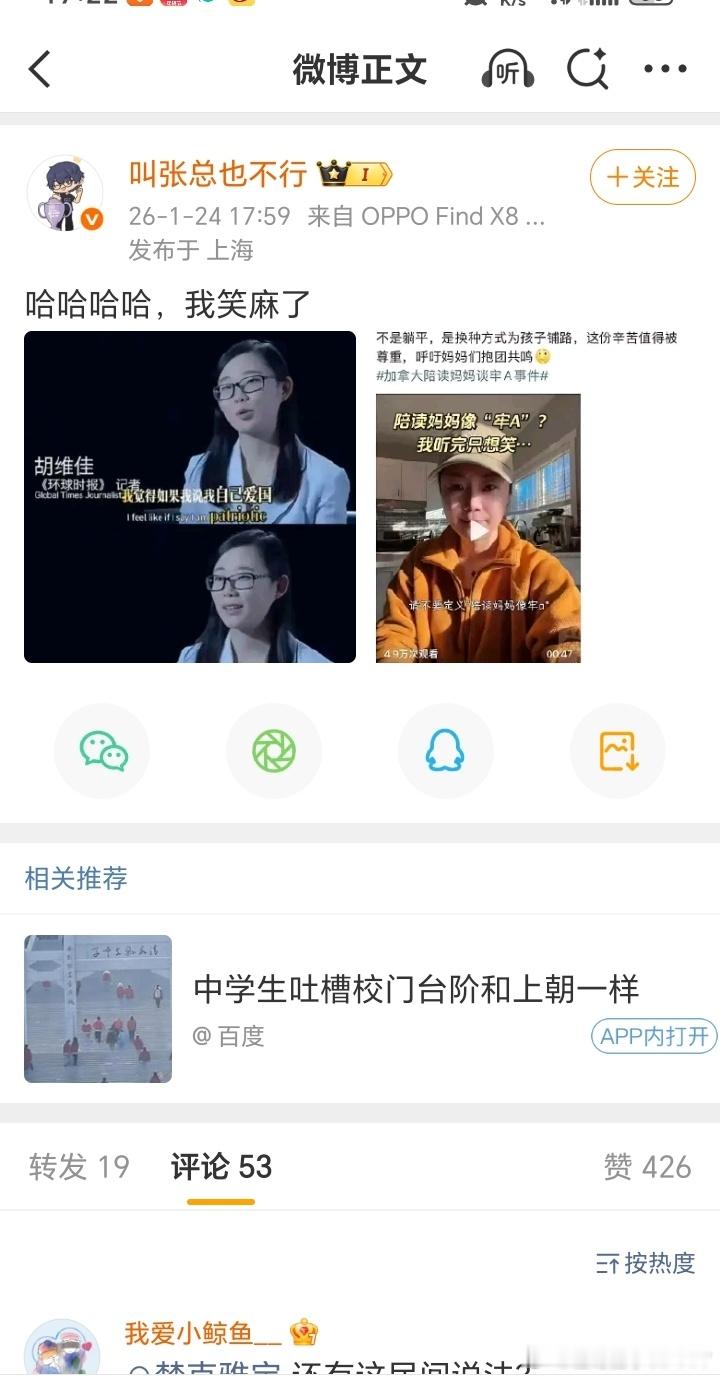Follow the user with the +关注 button
Image resolution: width=720 pixels, height=1377 pixels.
point(643,177)
